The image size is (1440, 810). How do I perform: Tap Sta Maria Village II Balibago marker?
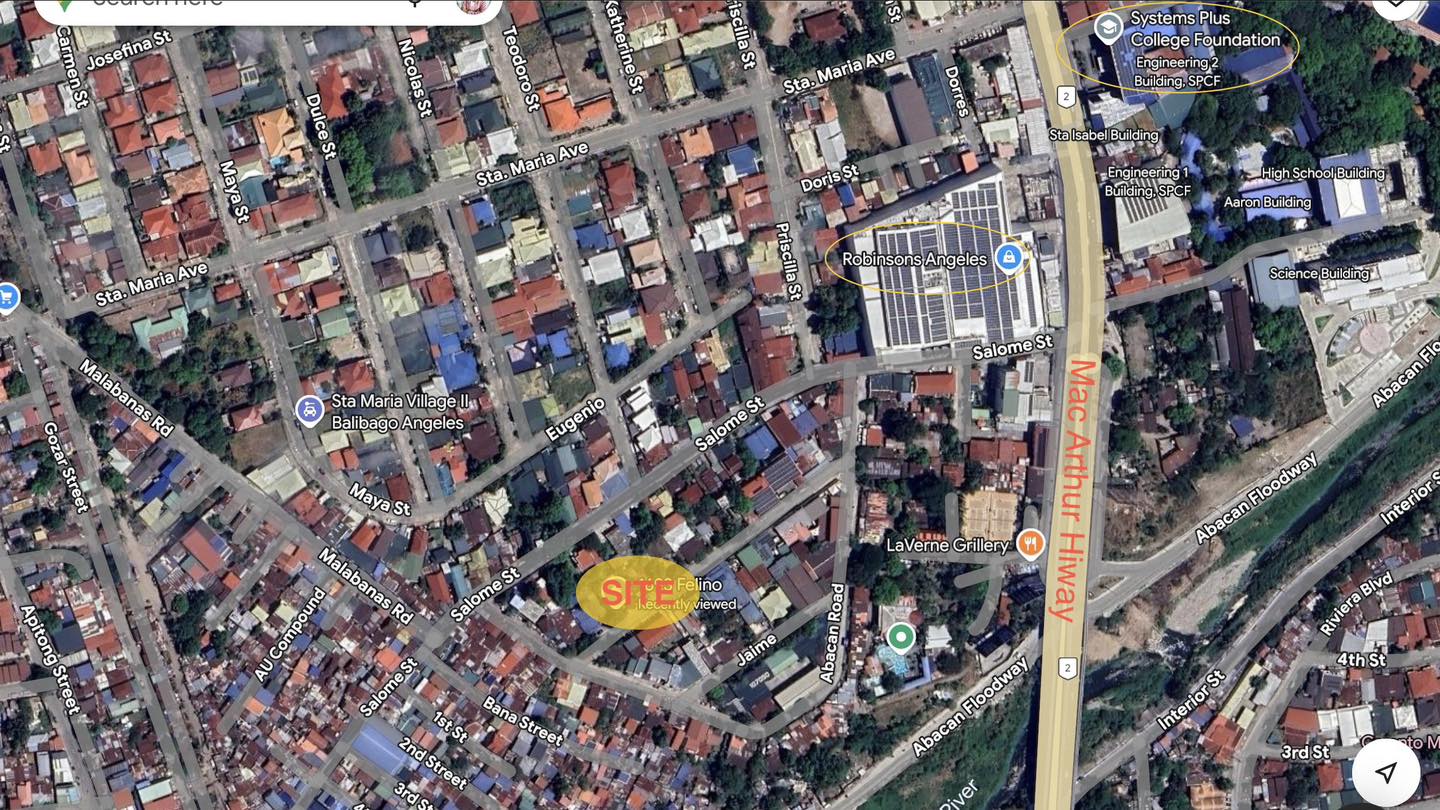(310, 410)
